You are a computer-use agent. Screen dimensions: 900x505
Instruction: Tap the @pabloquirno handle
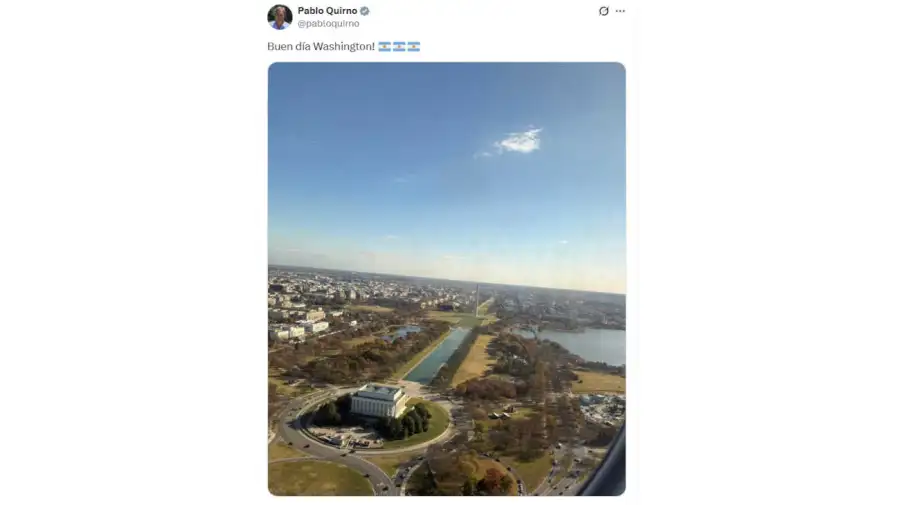(x=328, y=23)
